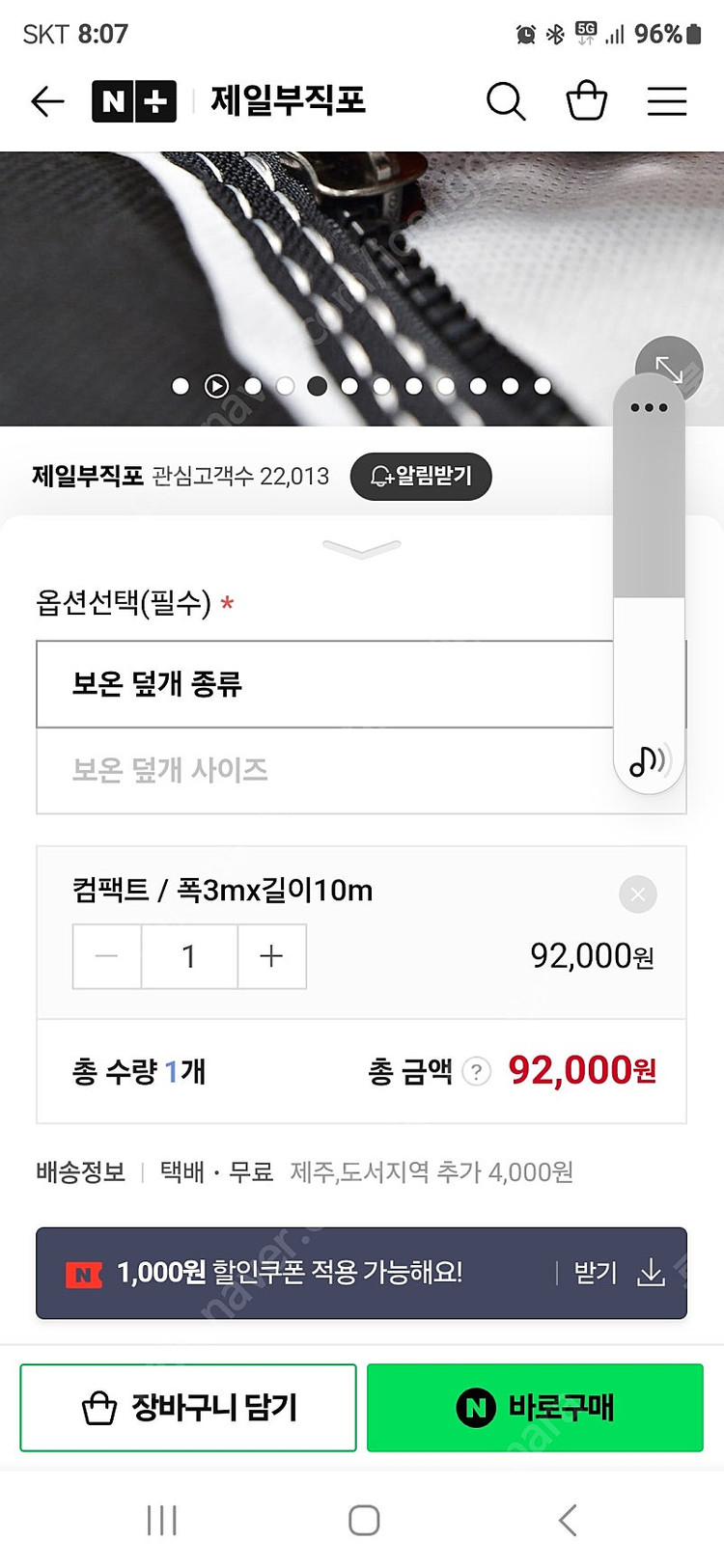Image resolution: width=724 pixels, height=1568 pixels.
Task: Open the search icon in the top bar
Action: coord(506,100)
